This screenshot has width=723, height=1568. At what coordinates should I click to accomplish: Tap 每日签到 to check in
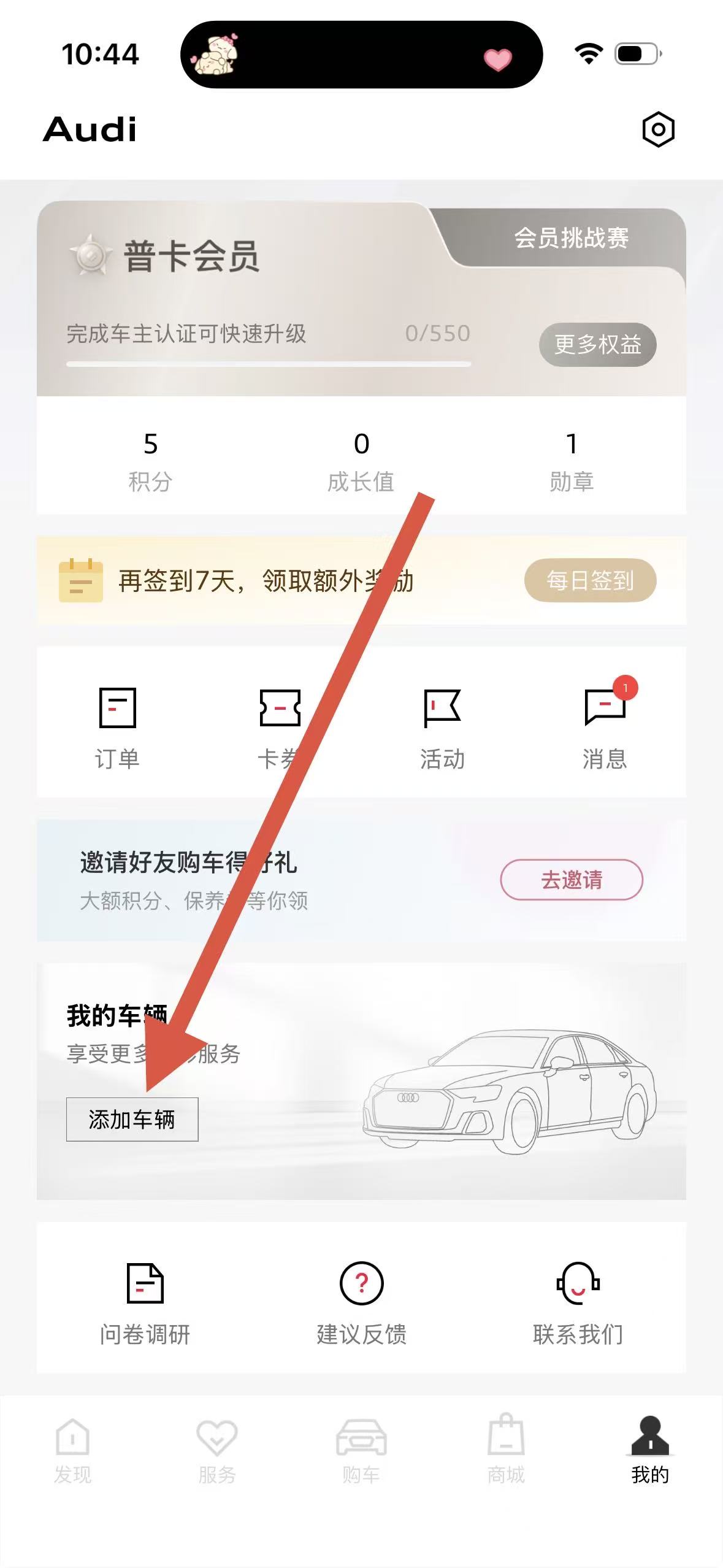[590, 580]
